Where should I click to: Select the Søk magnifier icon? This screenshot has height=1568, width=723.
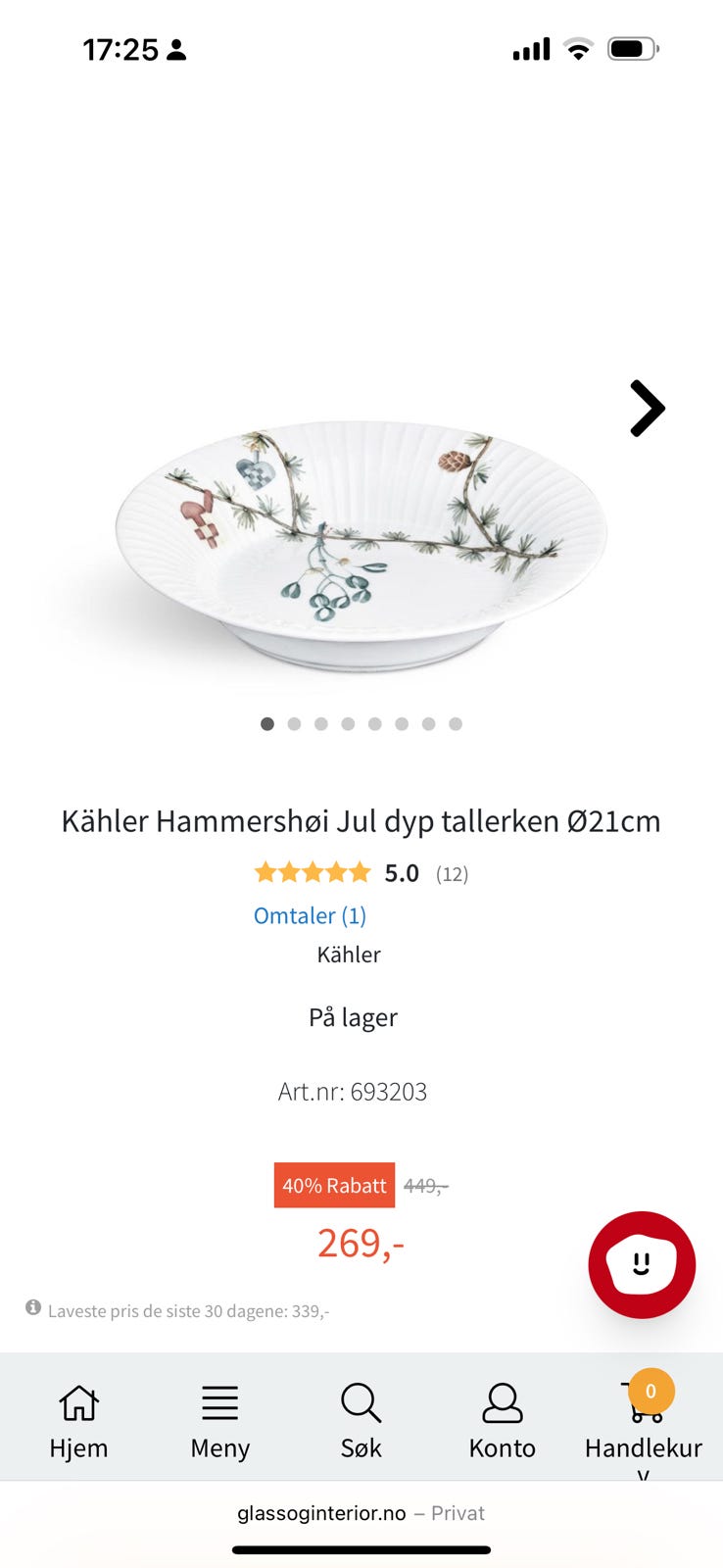point(361,1403)
